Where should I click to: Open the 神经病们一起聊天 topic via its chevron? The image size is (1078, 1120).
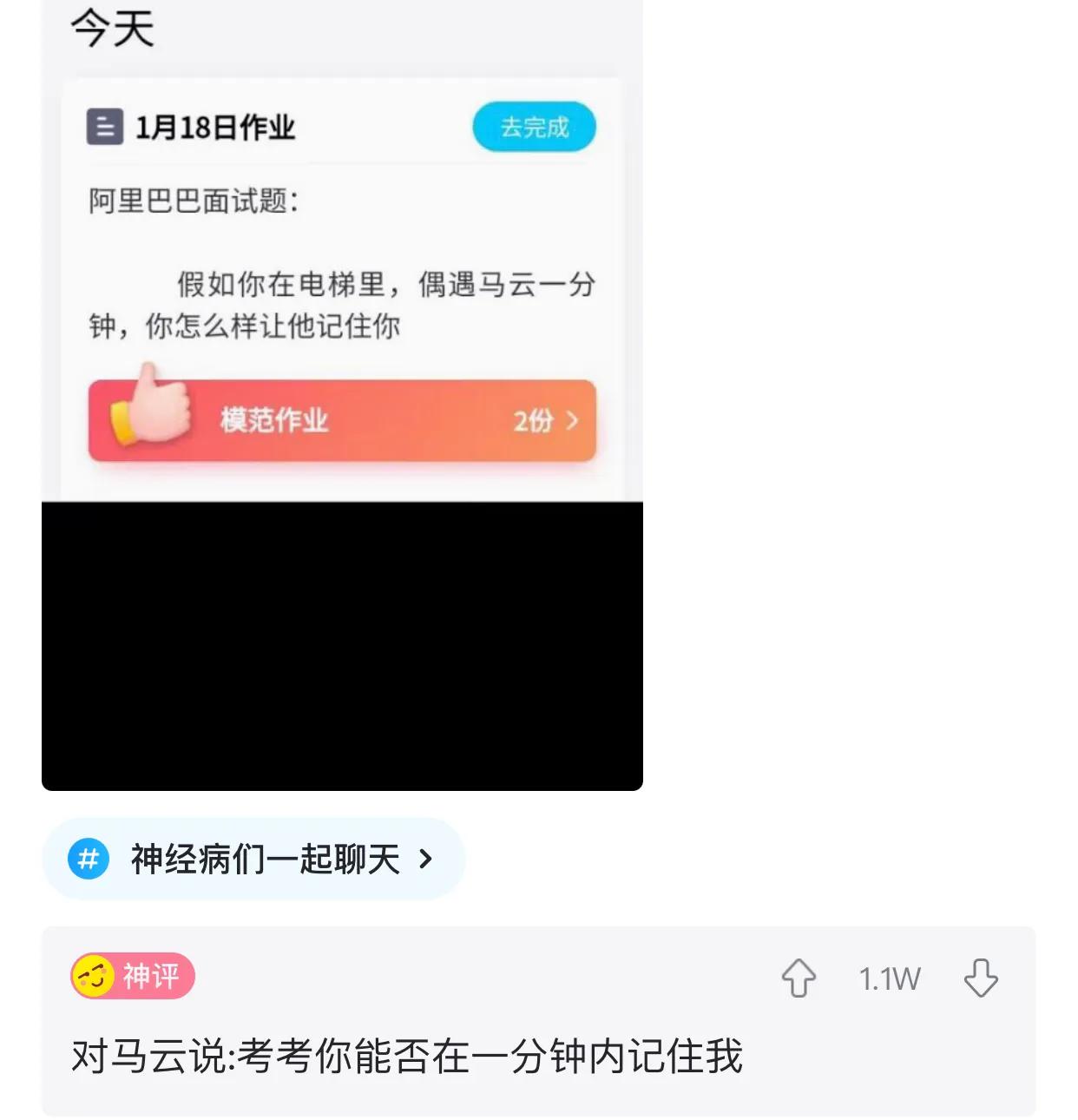click(424, 860)
